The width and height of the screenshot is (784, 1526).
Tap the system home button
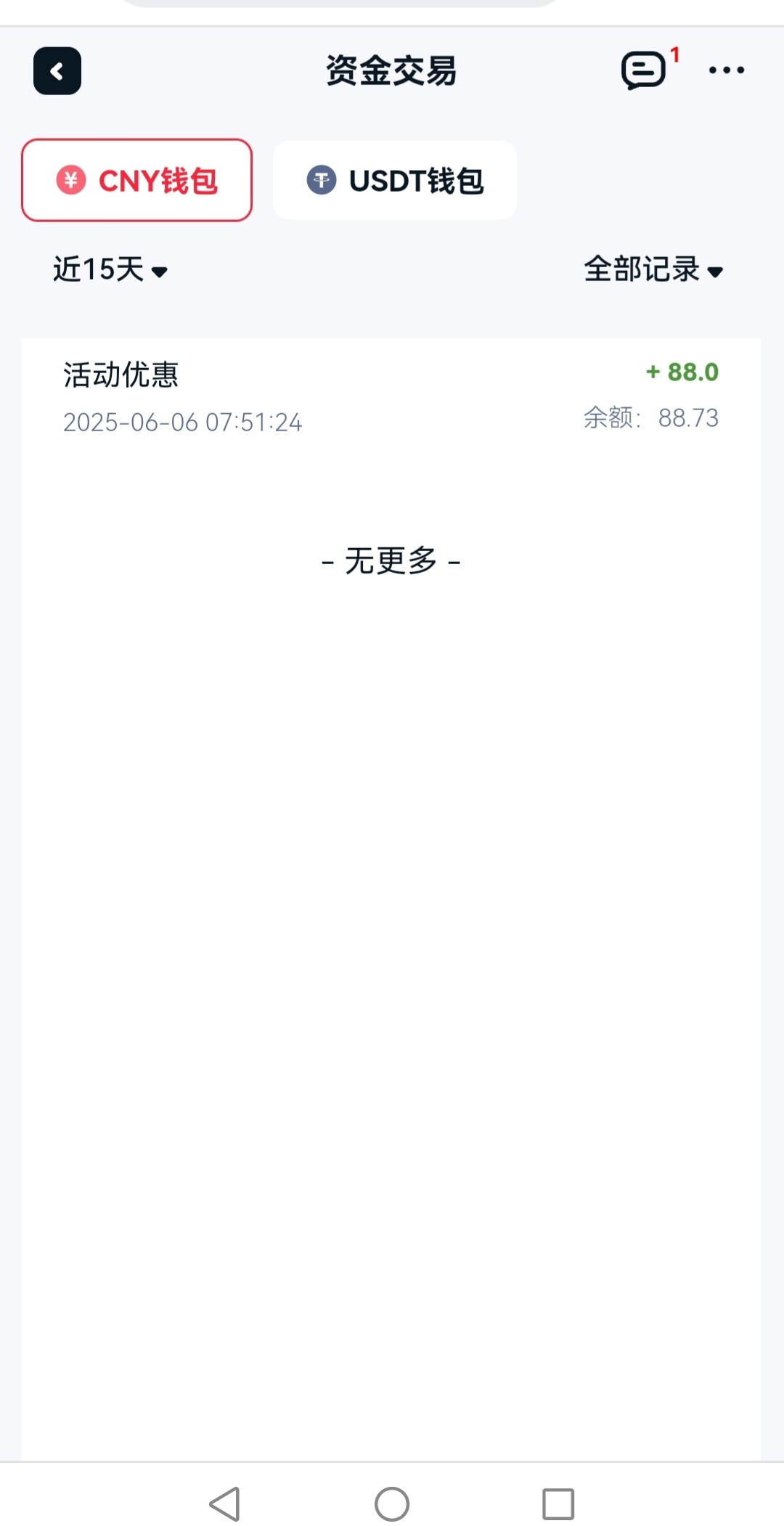392,1503
